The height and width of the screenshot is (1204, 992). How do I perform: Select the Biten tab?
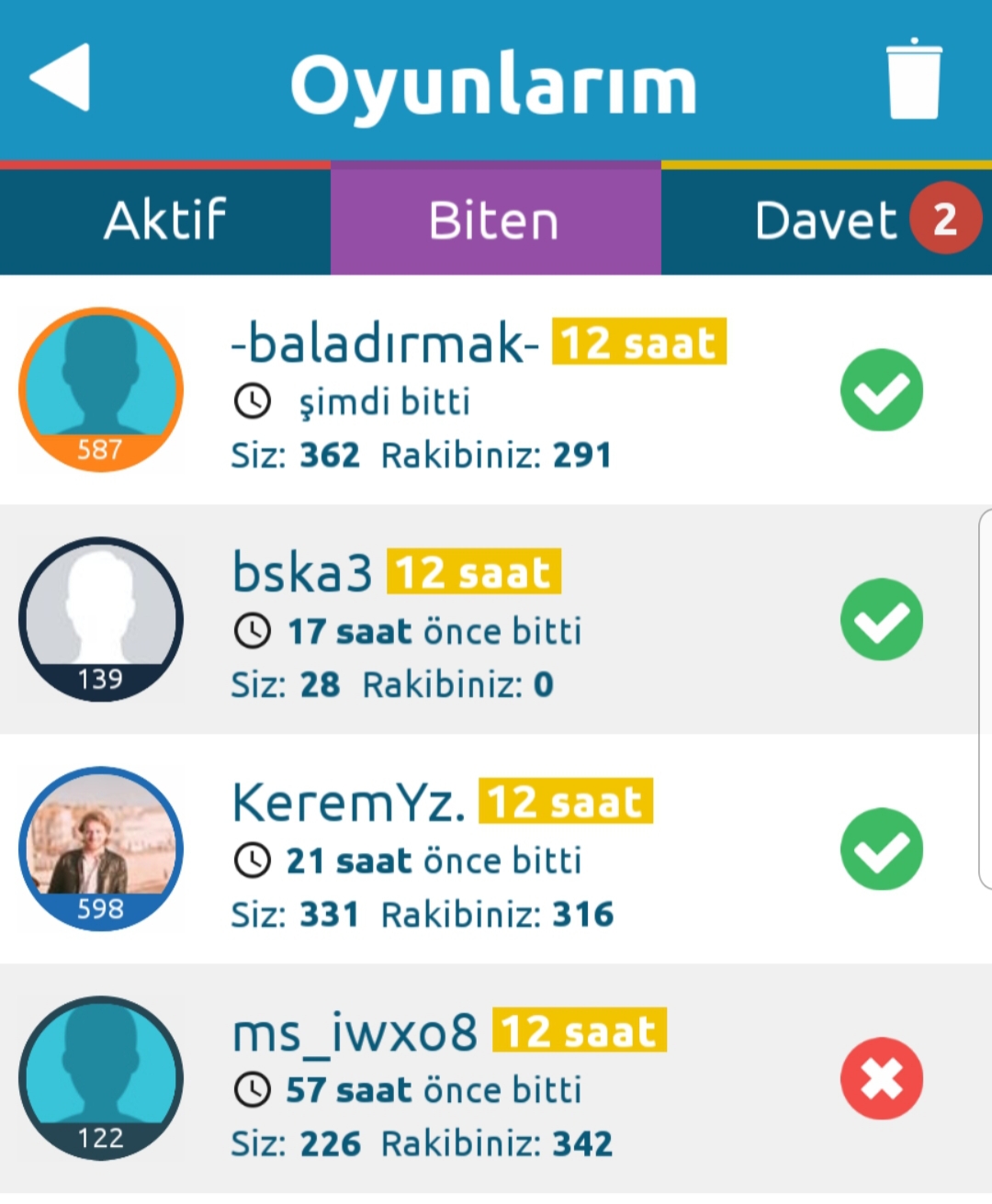(x=495, y=220)
